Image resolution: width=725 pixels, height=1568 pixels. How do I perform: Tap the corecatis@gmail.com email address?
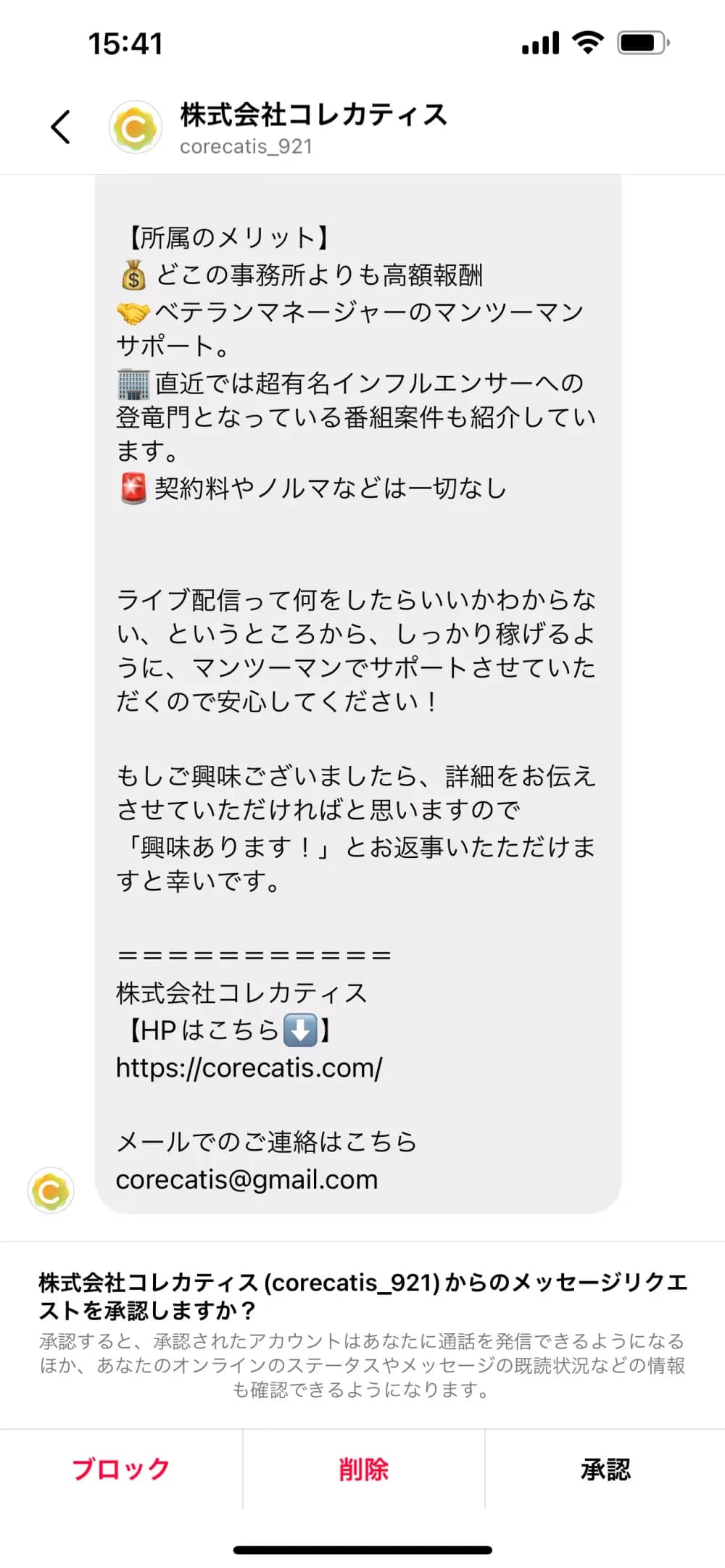[246, 1180]
